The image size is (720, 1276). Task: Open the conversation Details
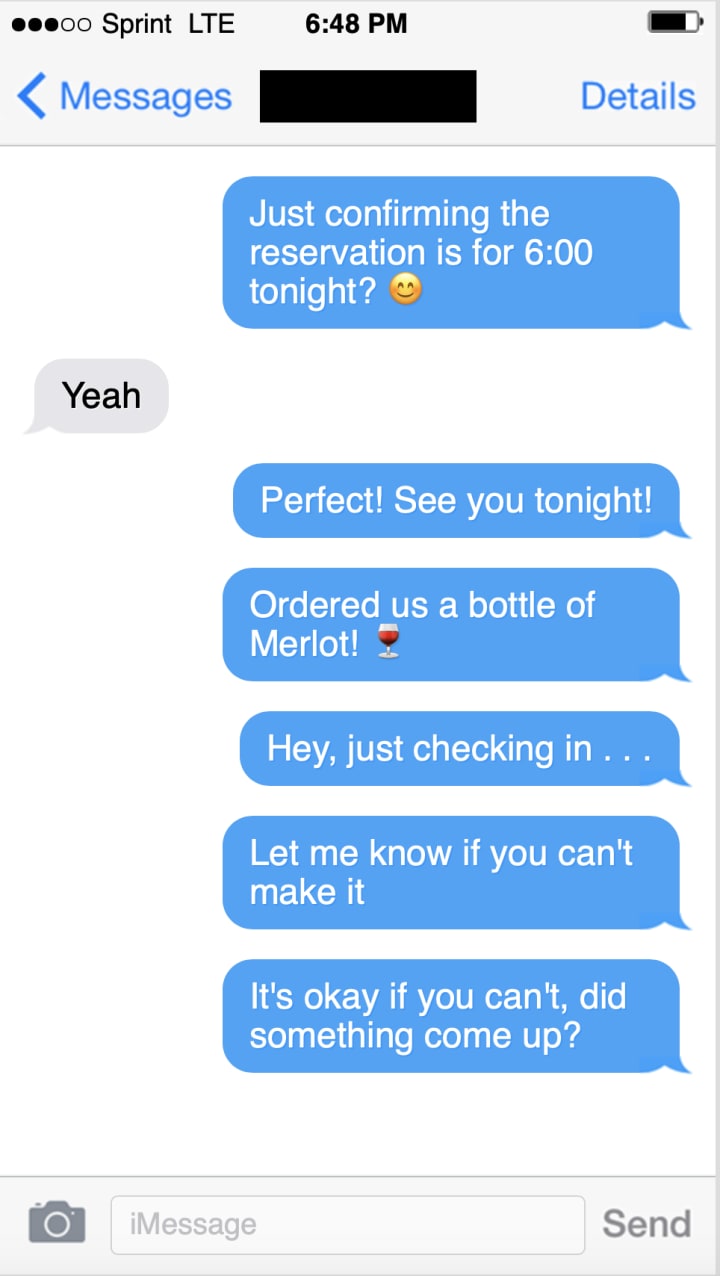(637, 97)
